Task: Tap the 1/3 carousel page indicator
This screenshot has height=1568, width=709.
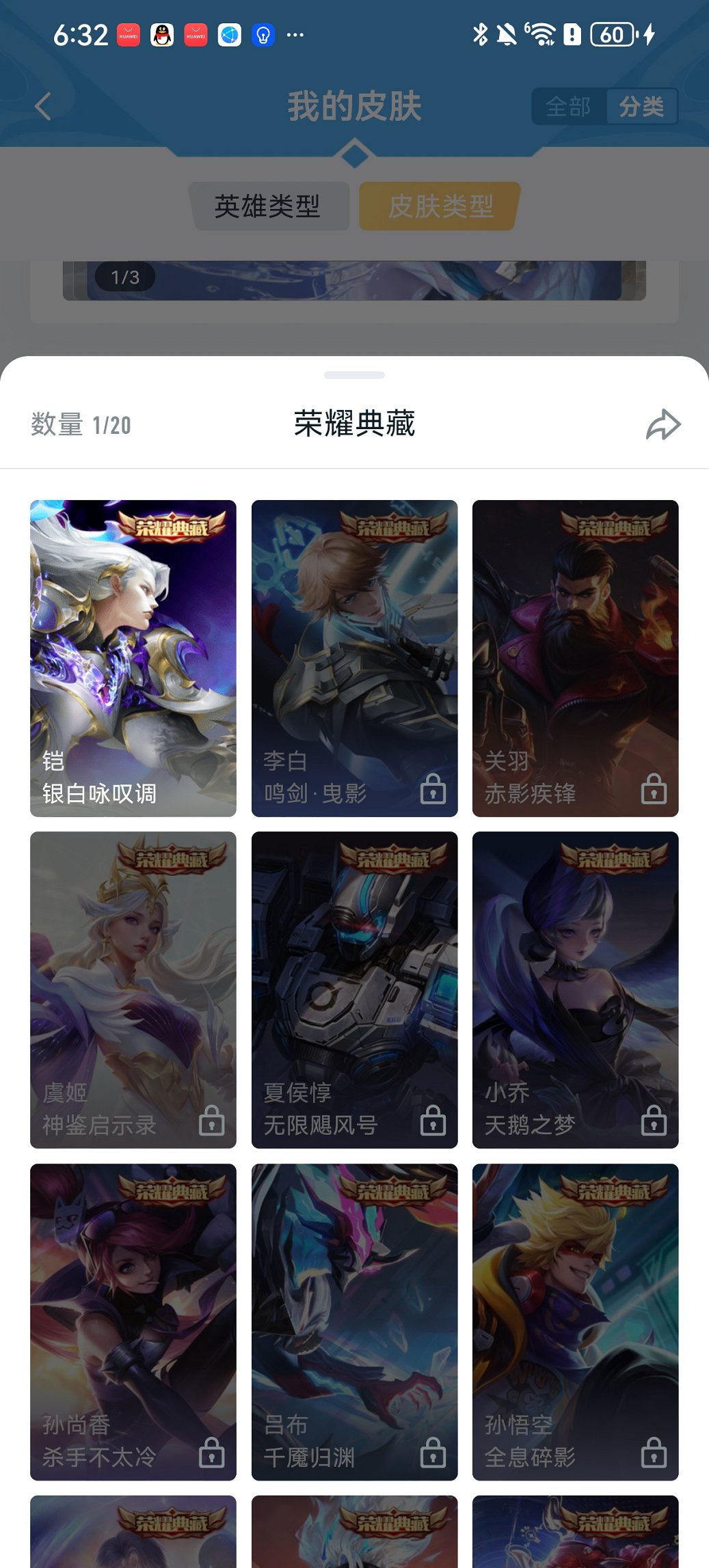Action: click(x=124, y=277)
